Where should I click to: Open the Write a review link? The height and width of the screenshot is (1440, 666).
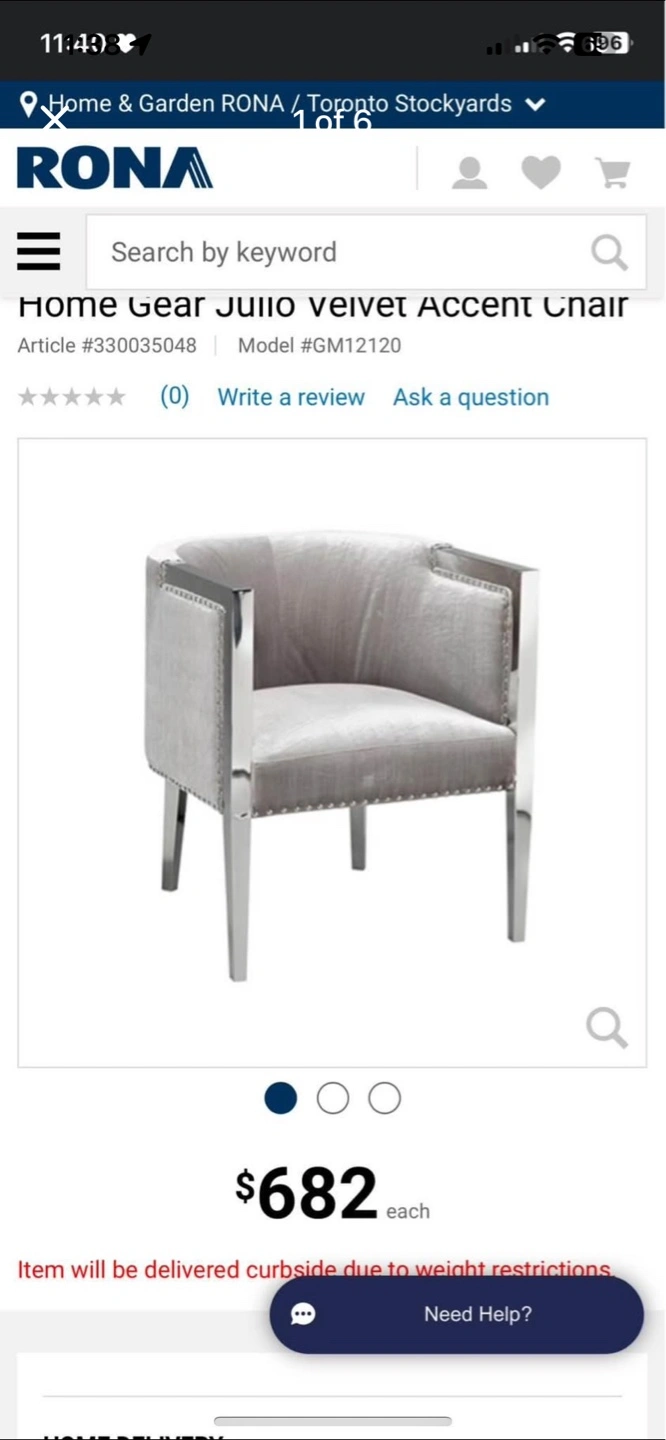click(x=291, y=397)
